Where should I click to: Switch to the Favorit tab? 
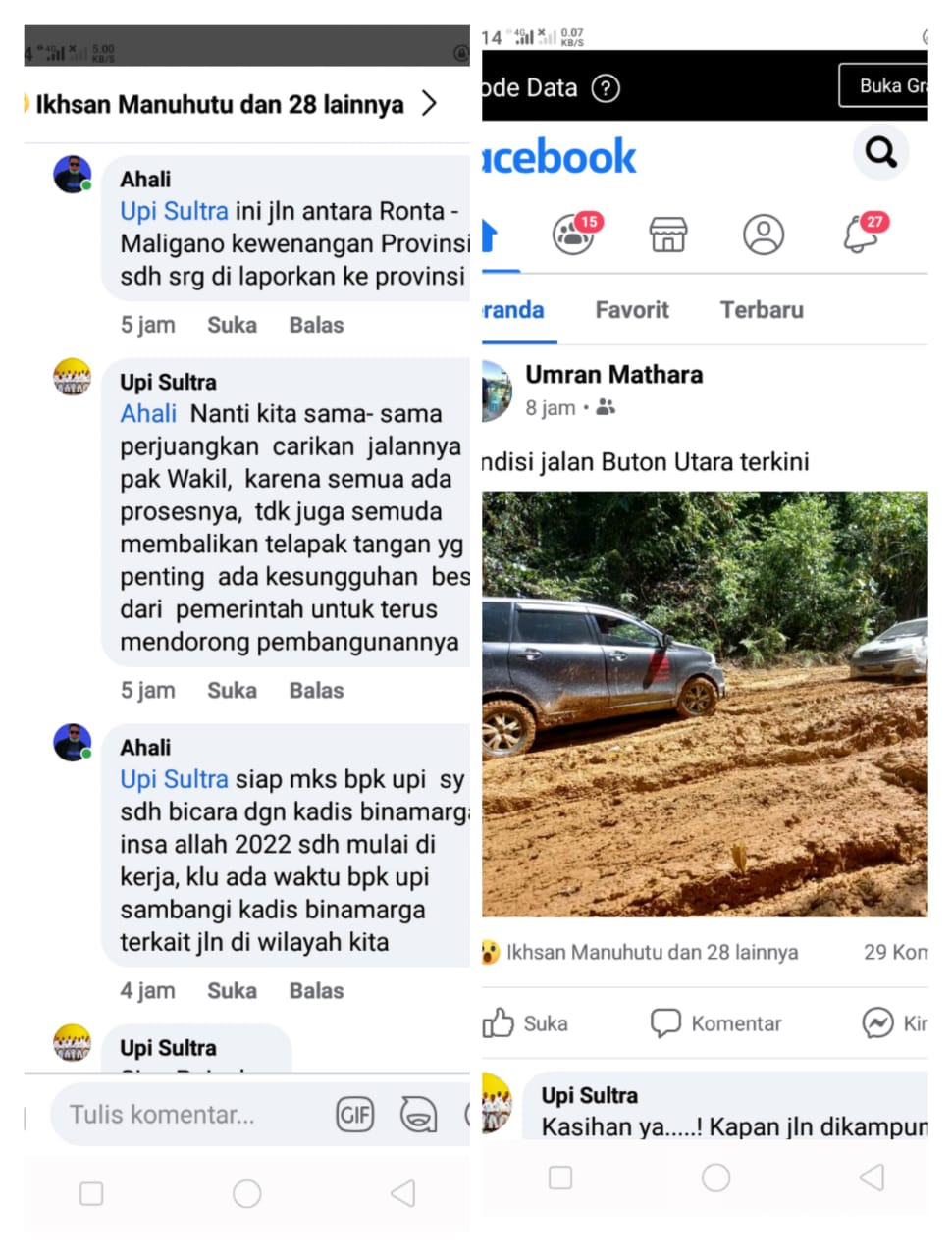[x=632, y=310]
